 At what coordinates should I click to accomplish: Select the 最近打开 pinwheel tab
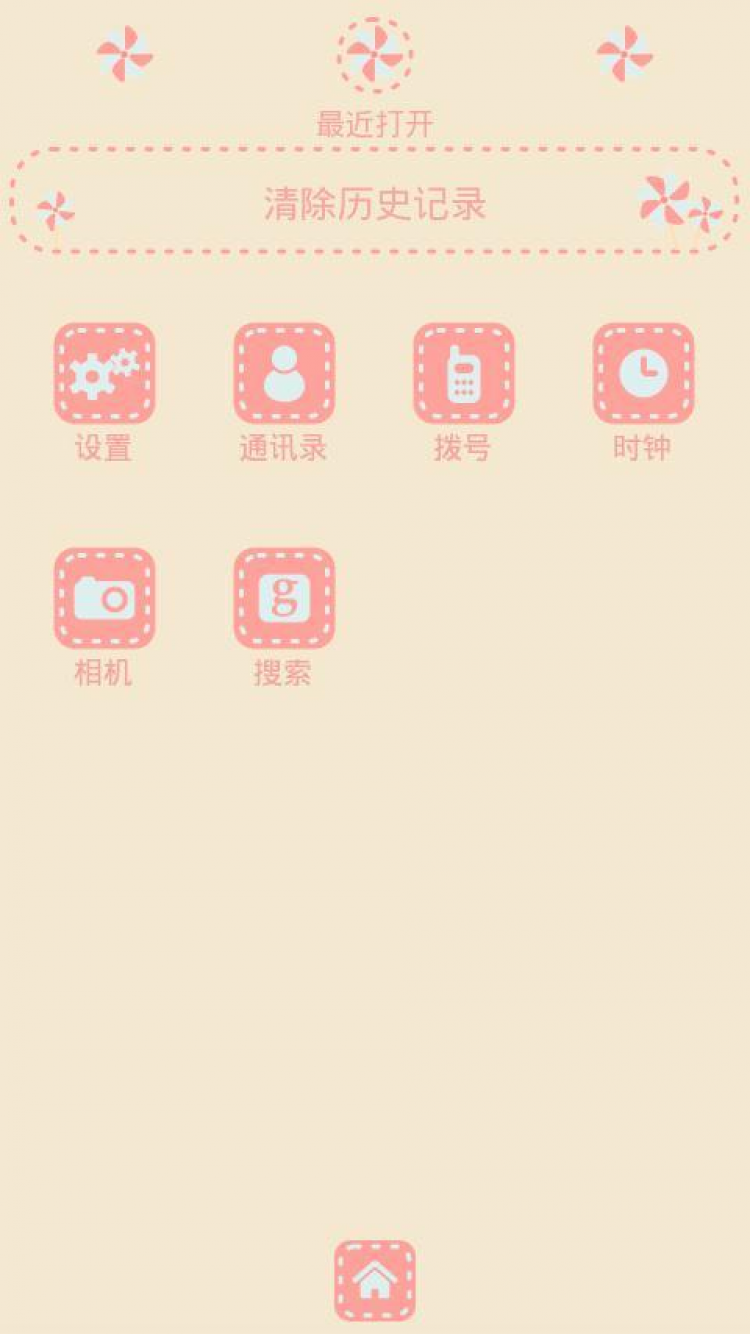pos(375,55)
